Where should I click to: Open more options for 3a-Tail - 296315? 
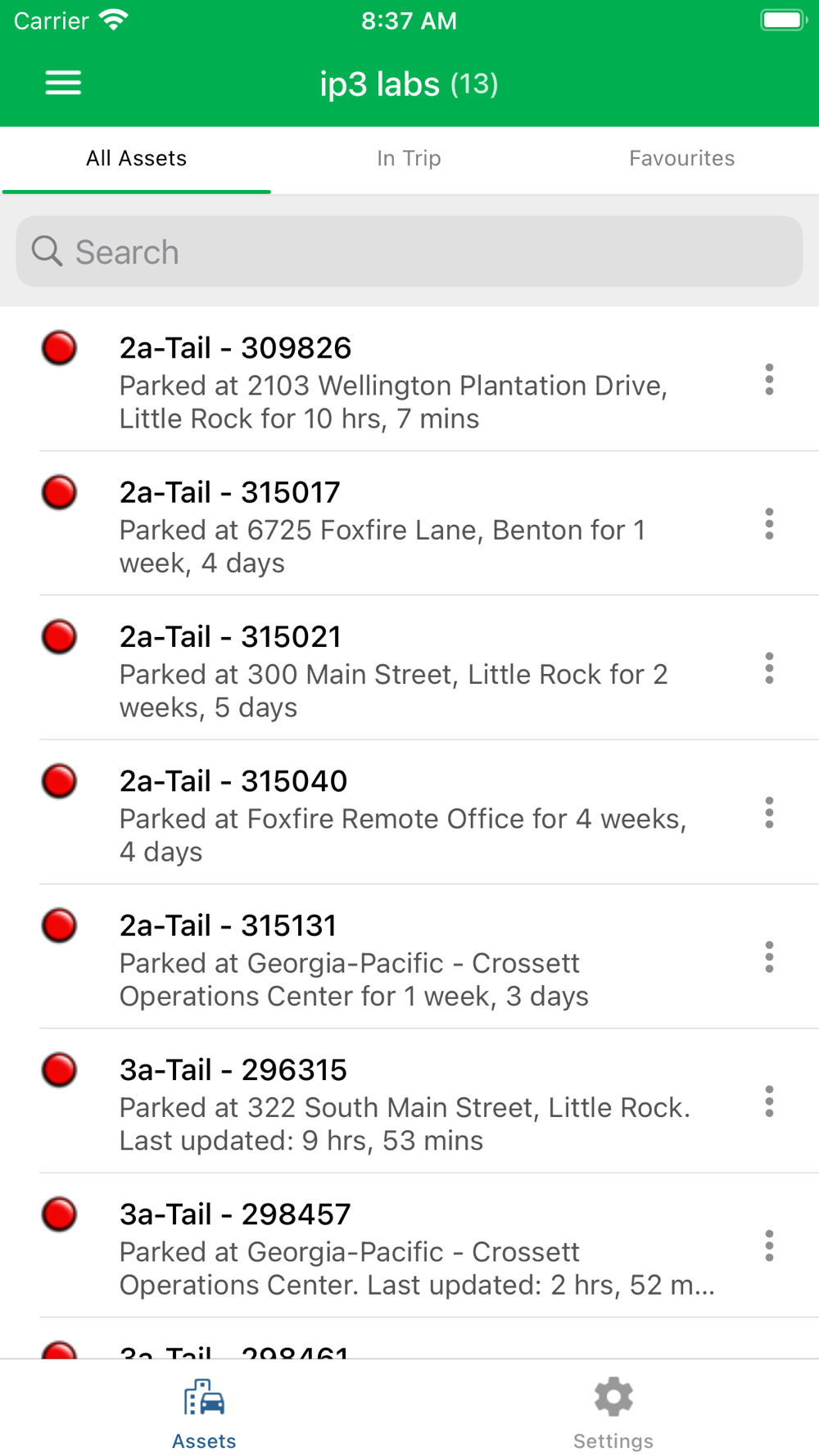coord(769,1101)
